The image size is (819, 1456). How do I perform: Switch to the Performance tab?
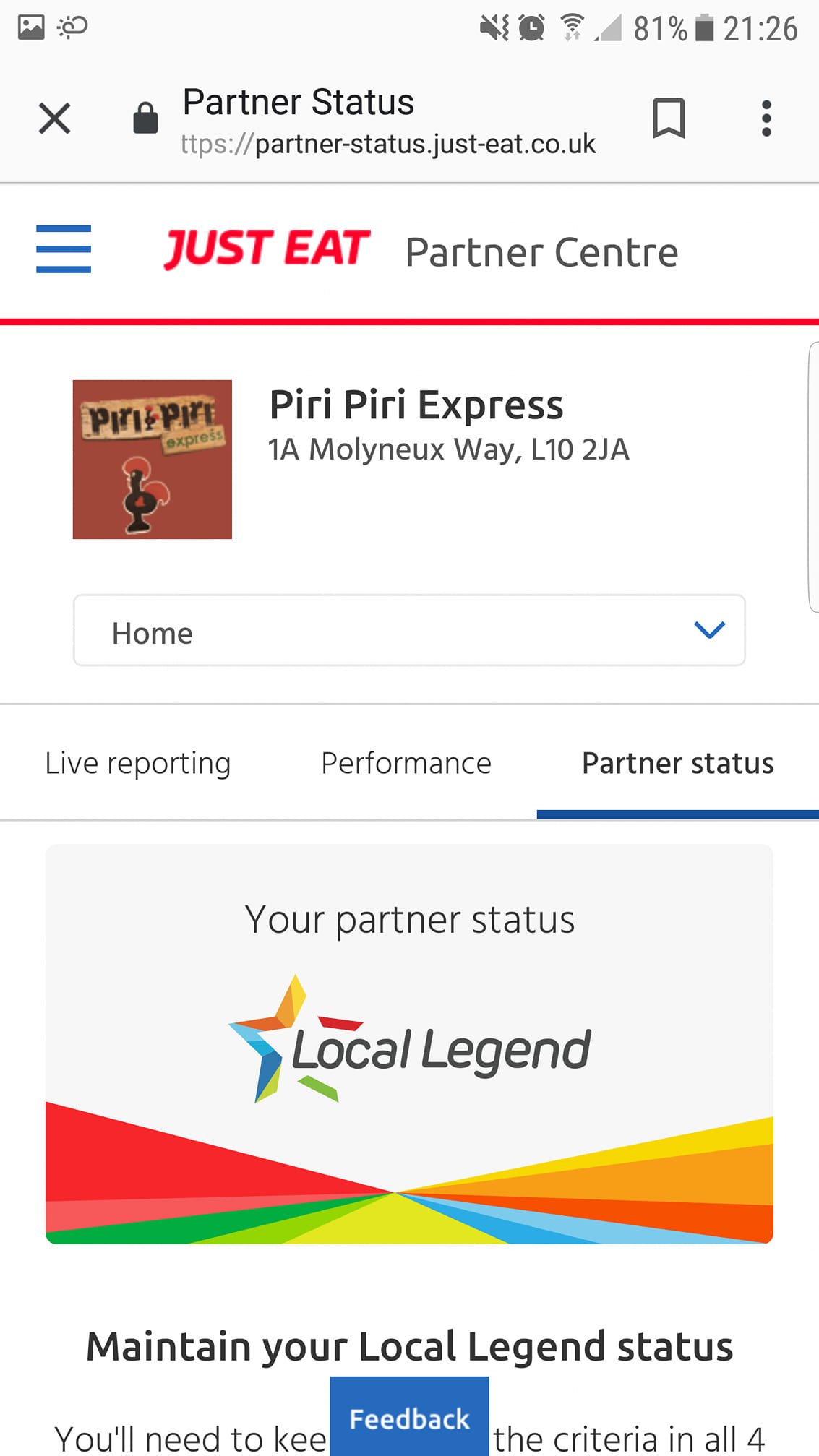pyautogui.click(x=406, y=764)
